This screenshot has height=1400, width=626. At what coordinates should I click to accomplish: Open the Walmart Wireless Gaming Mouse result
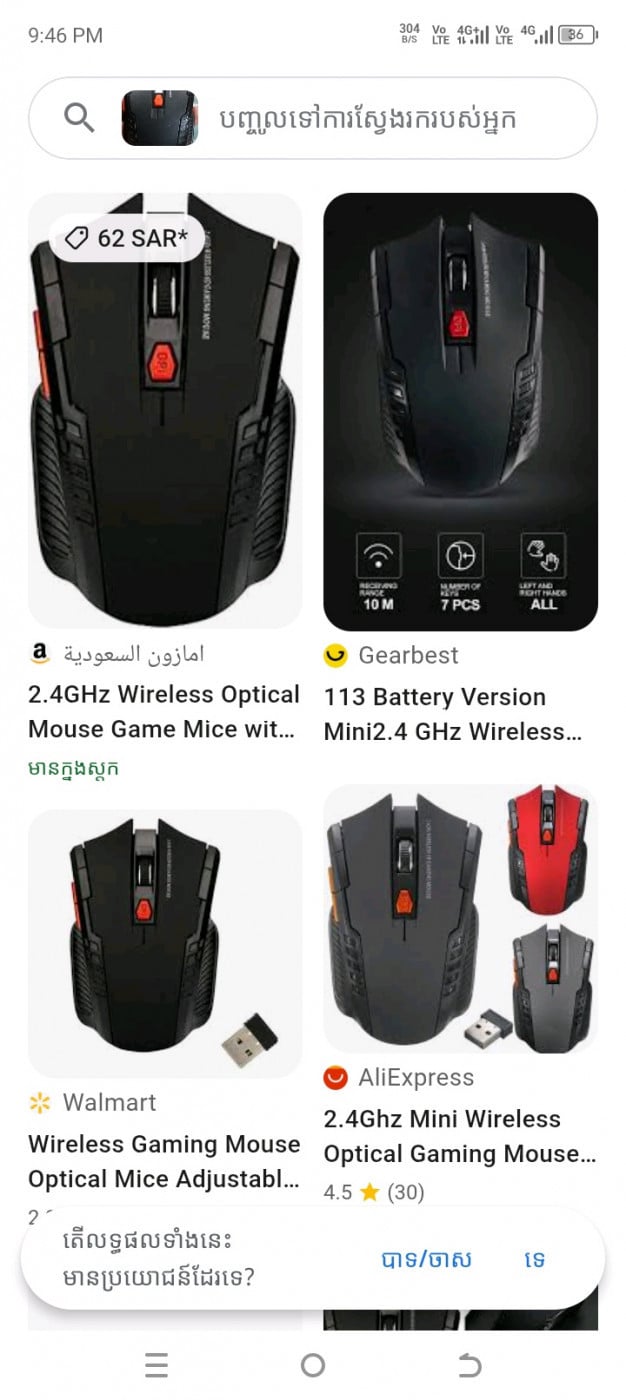[165, 943]
